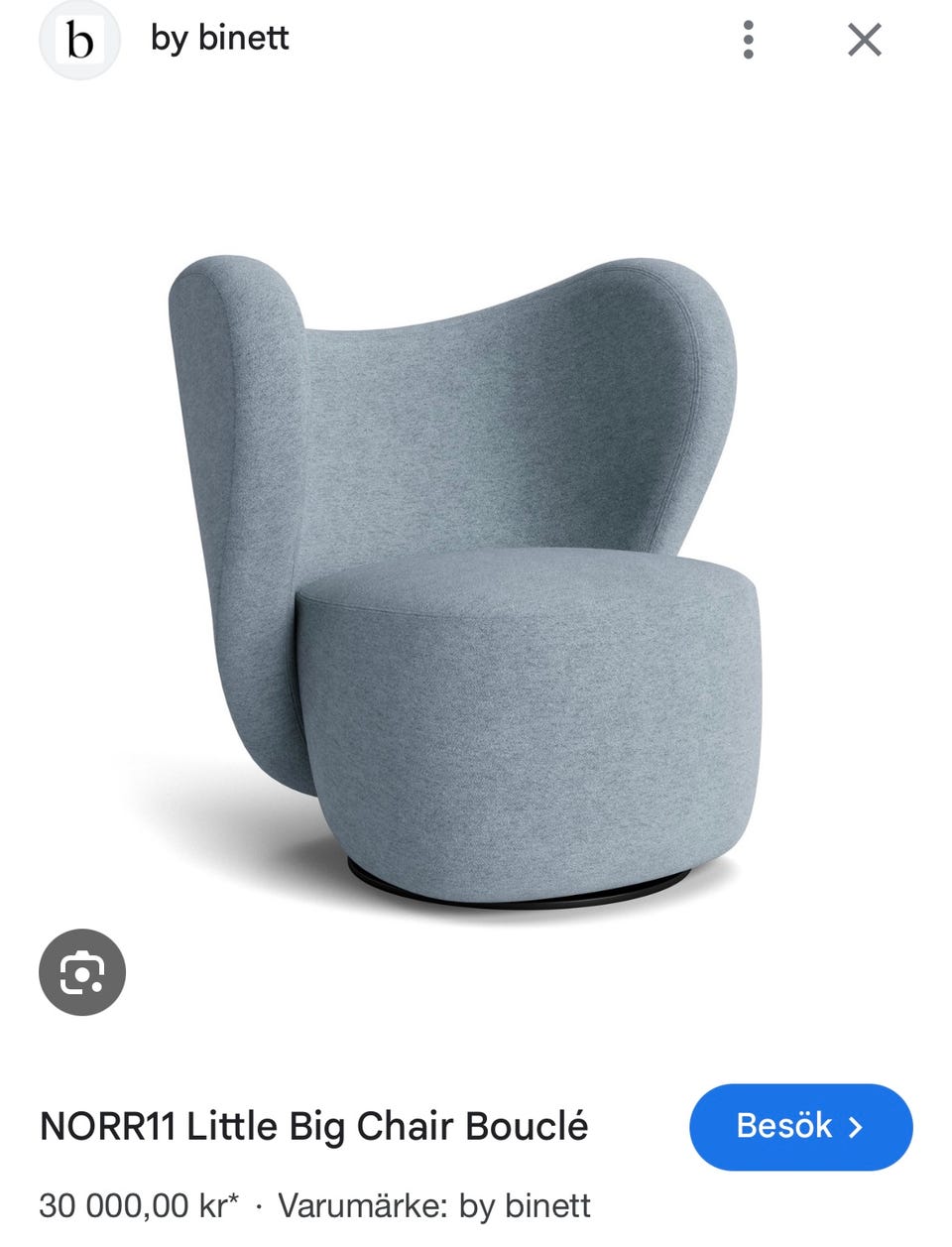The height and width of the screenshot is (1247, 952).
Task: Search this image with Lens
Action: [x=82, y=972]
